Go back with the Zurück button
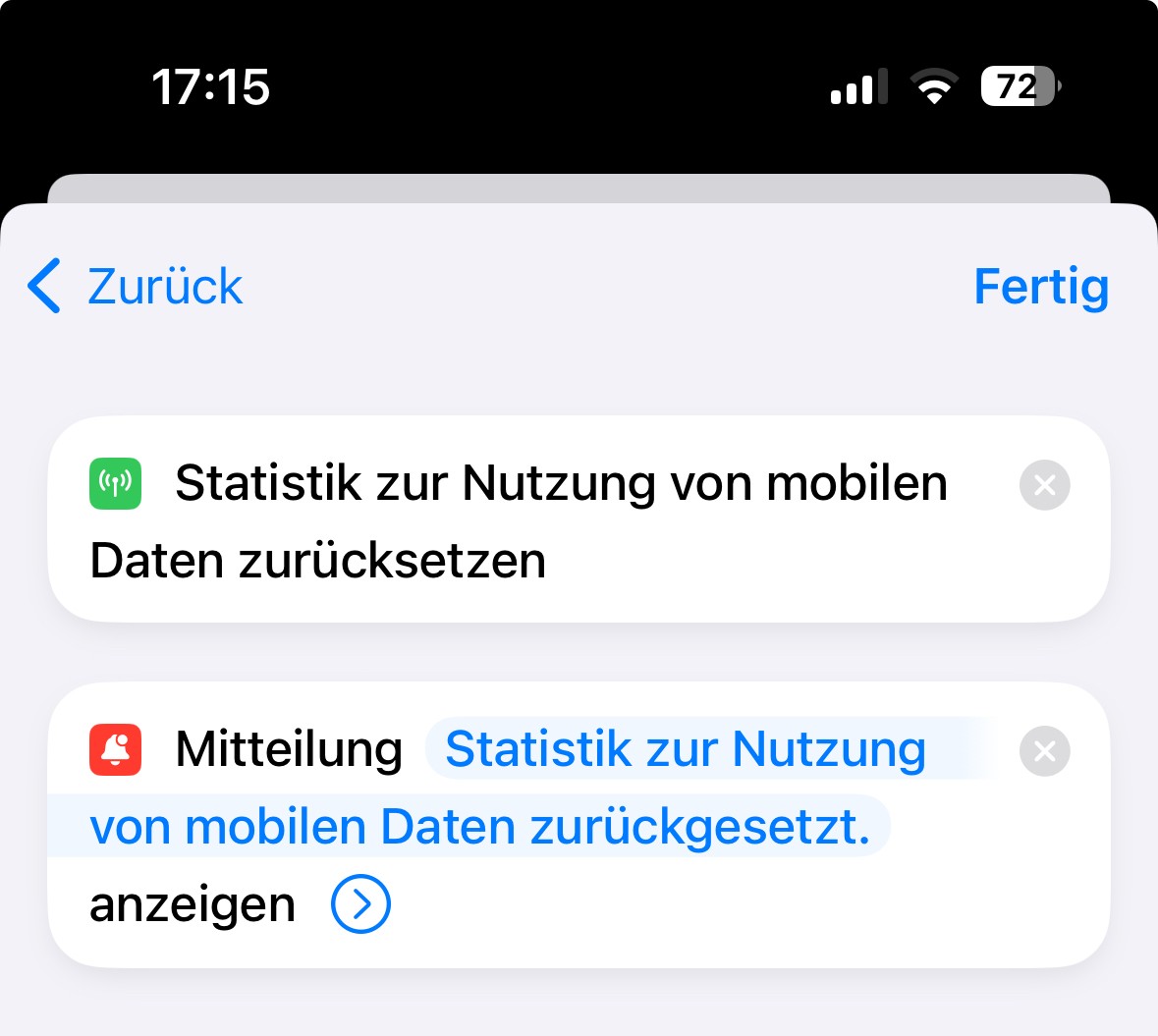This screenshot has height=1036, width=1158. click(x=136, y=287)
